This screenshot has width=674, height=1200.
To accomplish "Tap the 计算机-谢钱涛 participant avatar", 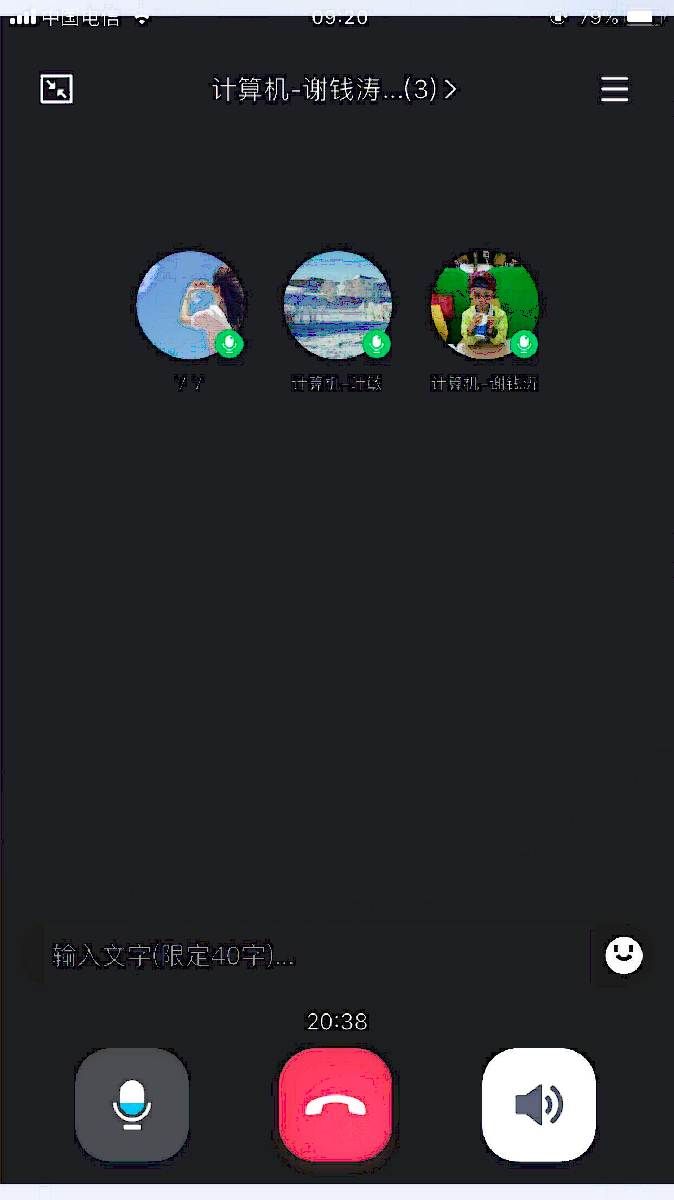I will tap(485, 304).
